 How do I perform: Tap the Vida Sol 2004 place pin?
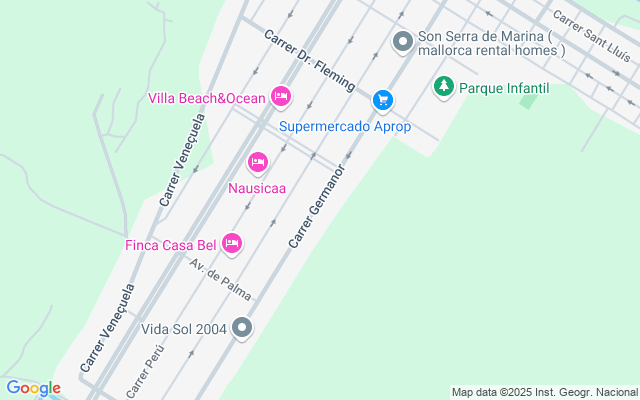[x=242, y=328]
